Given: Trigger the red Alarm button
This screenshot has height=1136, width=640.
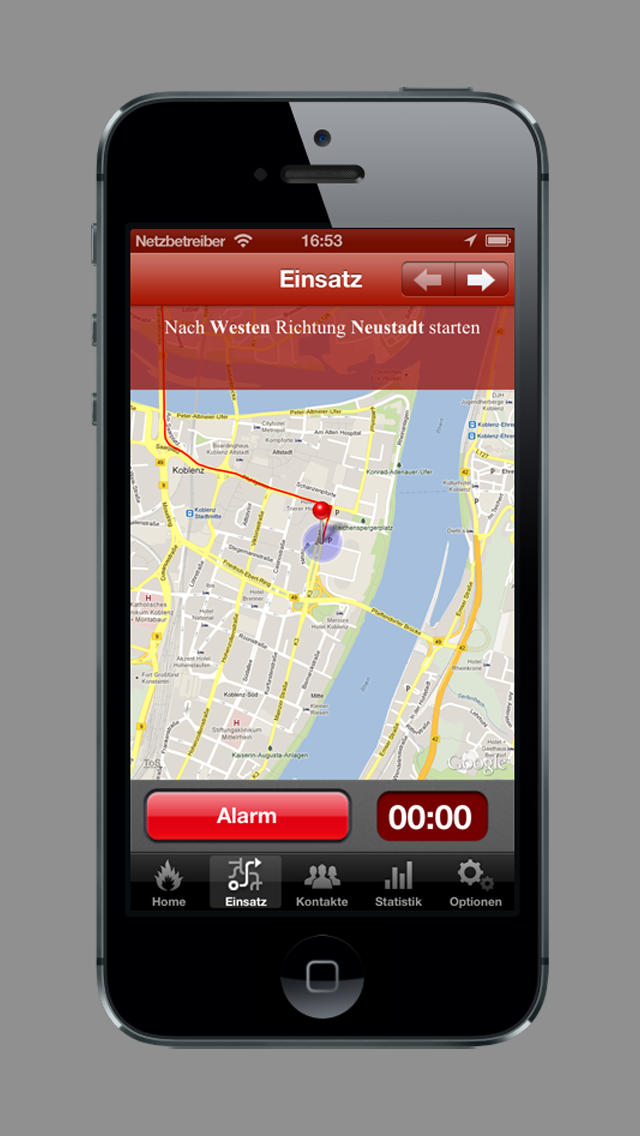Looking at the screenshot, I should pyautogui.click(x=247, y=816).
